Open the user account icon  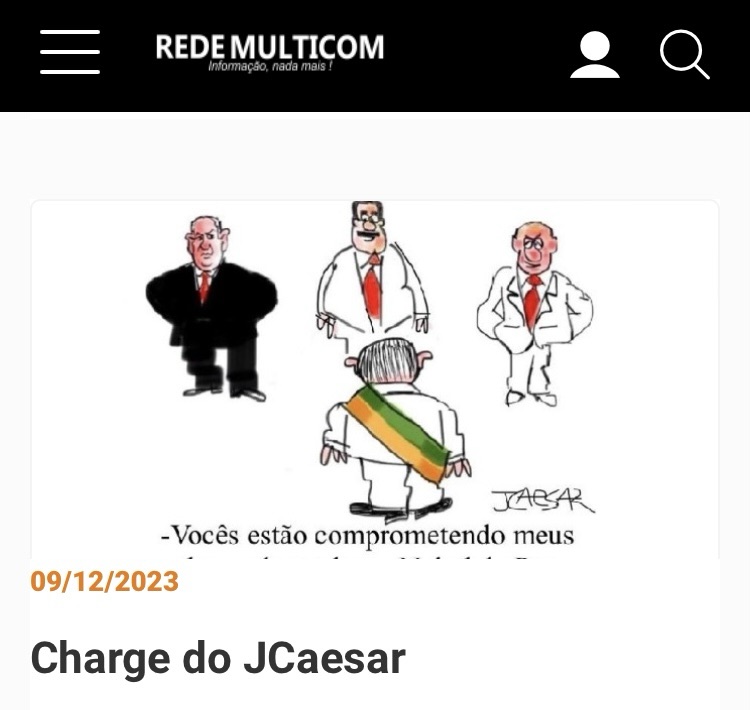(x=595, y=54)
